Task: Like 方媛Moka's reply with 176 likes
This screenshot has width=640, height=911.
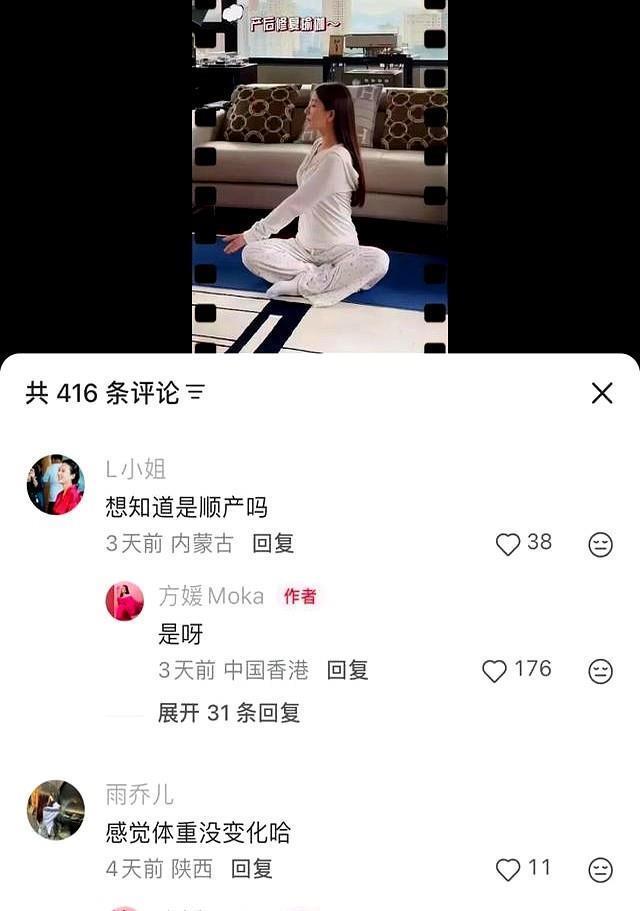Action: point(495,671)
